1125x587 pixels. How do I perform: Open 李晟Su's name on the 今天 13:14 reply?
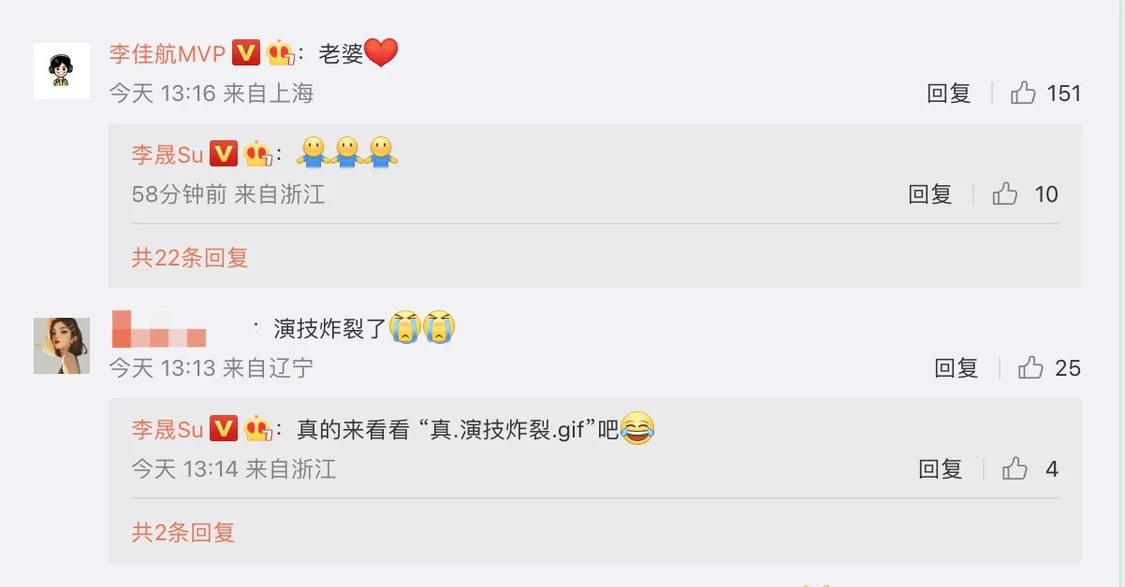[x=168, y=430]
